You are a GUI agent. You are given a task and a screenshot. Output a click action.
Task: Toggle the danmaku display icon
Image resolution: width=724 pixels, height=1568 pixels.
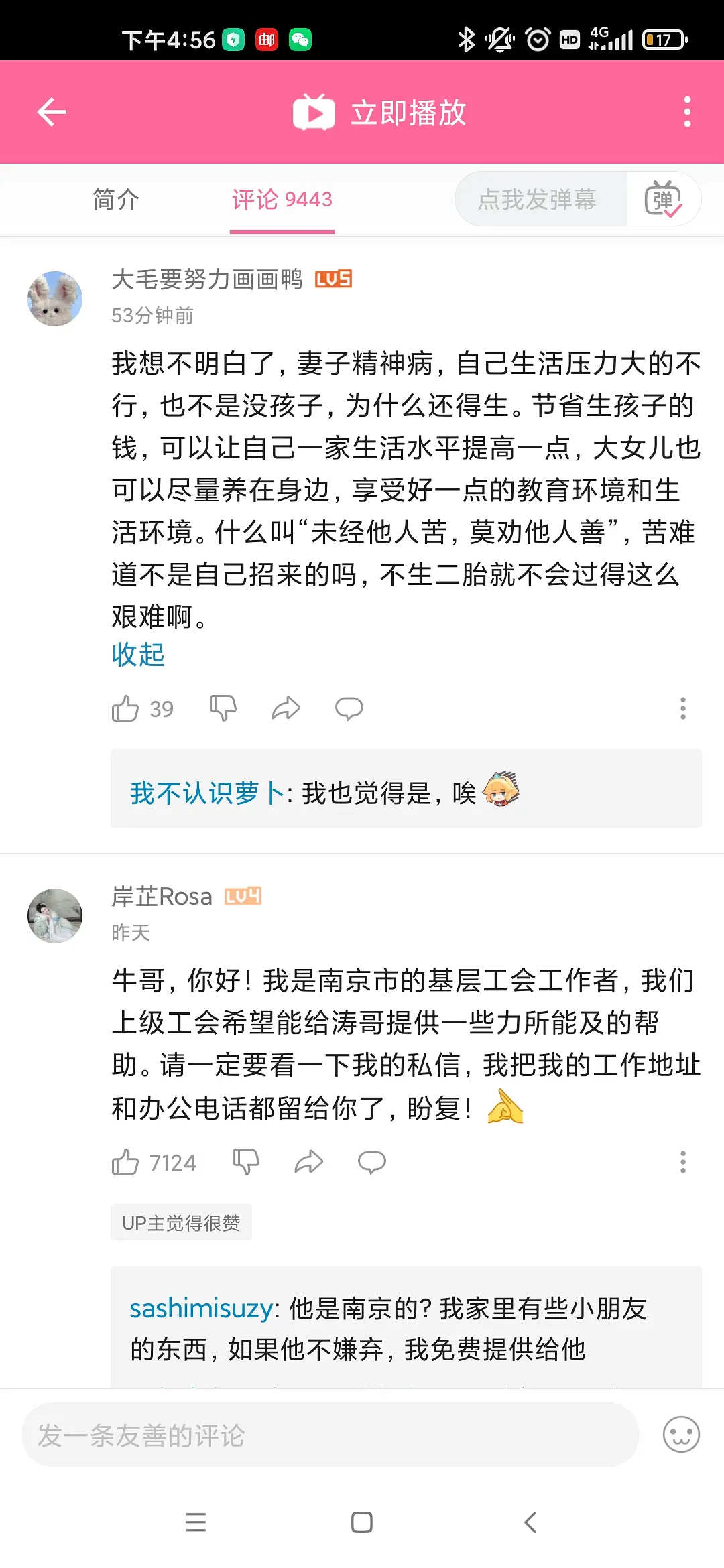(663, 200)
